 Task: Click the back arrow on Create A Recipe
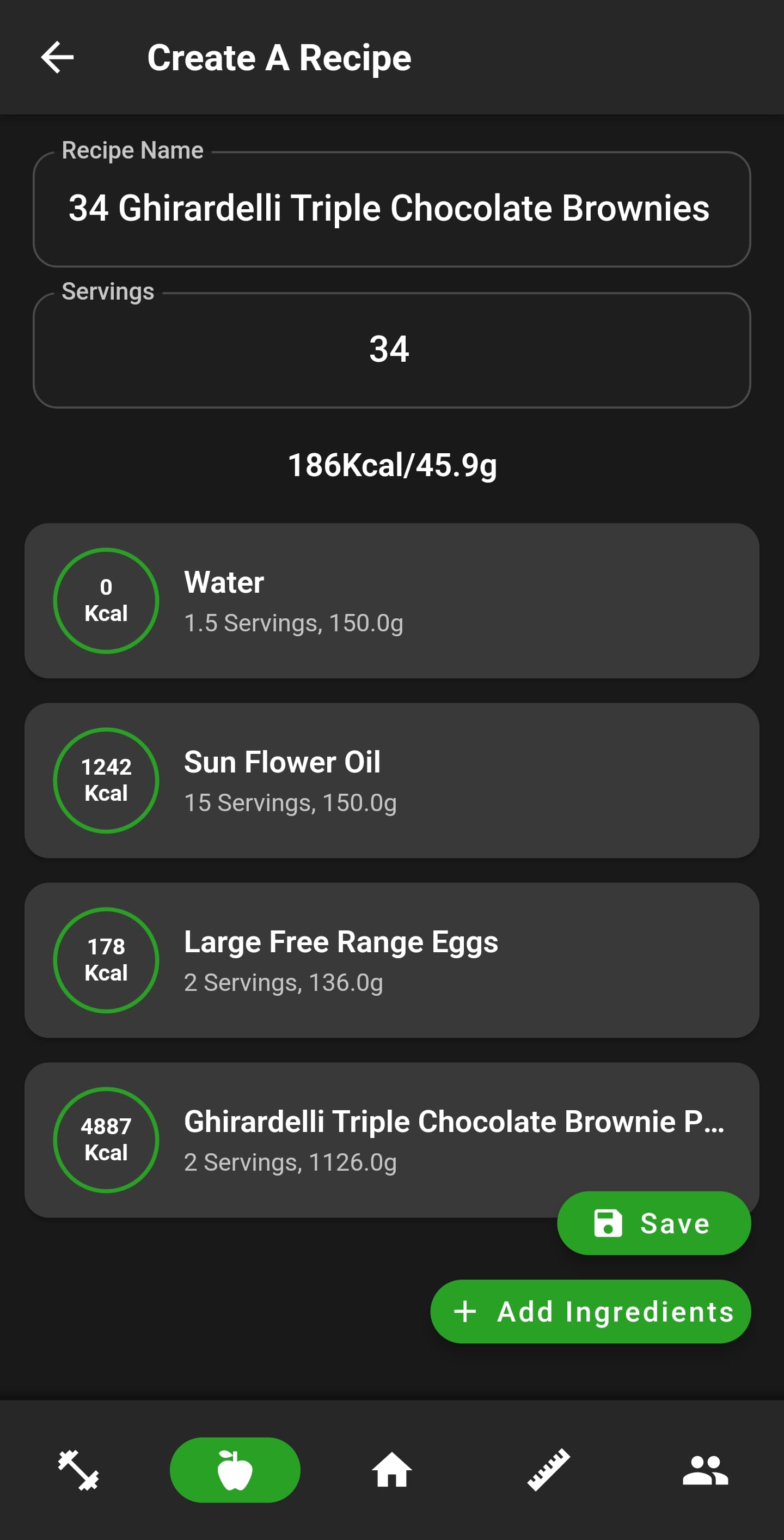click(57, 57)
